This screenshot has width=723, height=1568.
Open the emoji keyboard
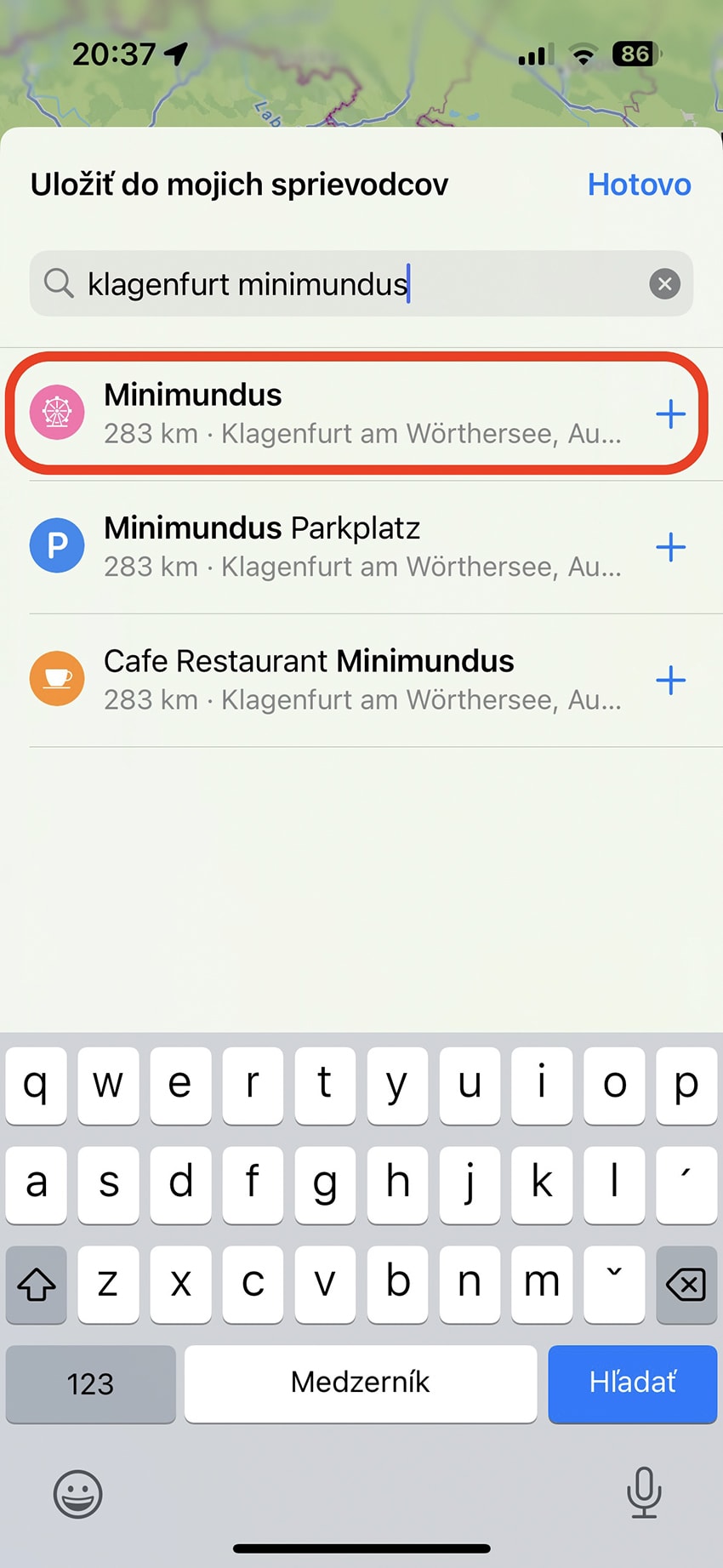pos(77,1494)
